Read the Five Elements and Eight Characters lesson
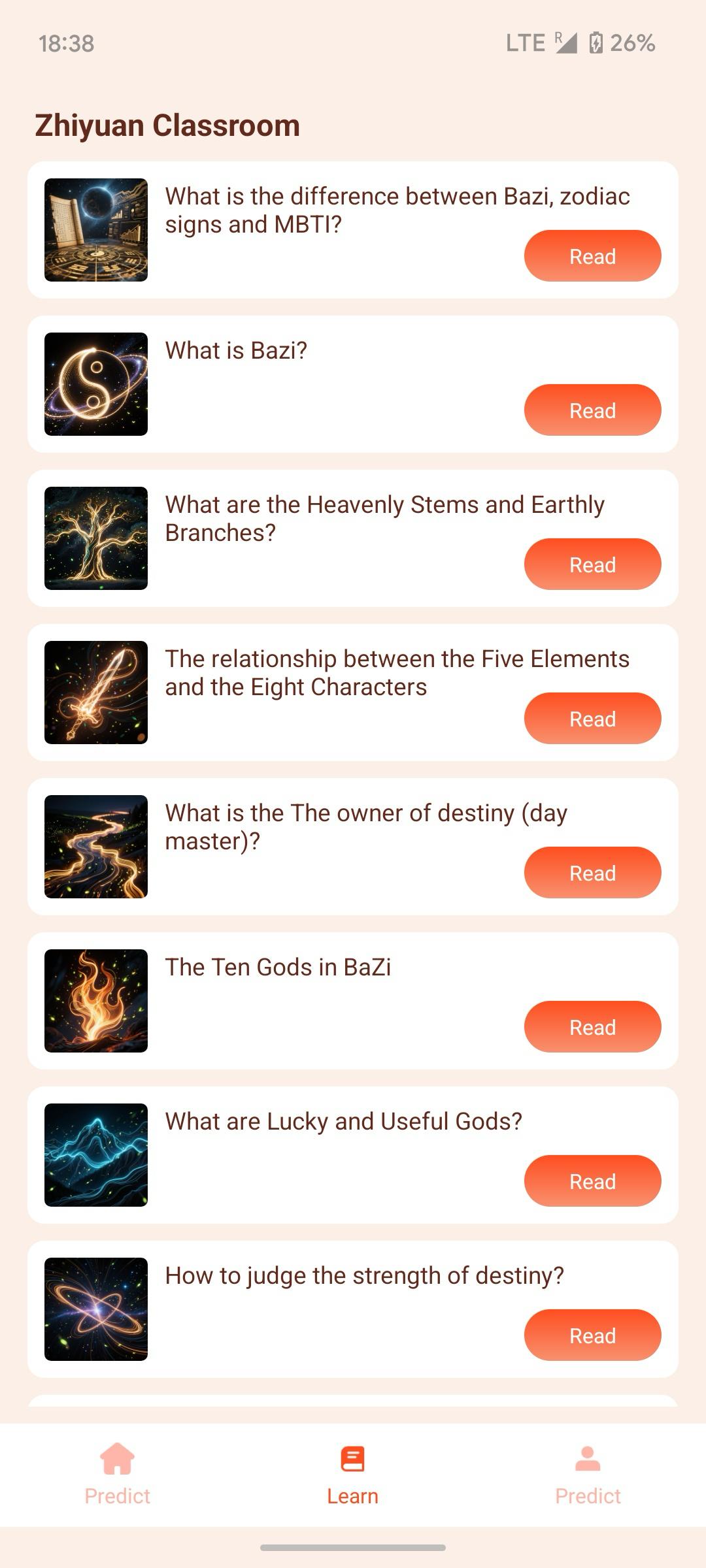 click(x=592, y=719)
